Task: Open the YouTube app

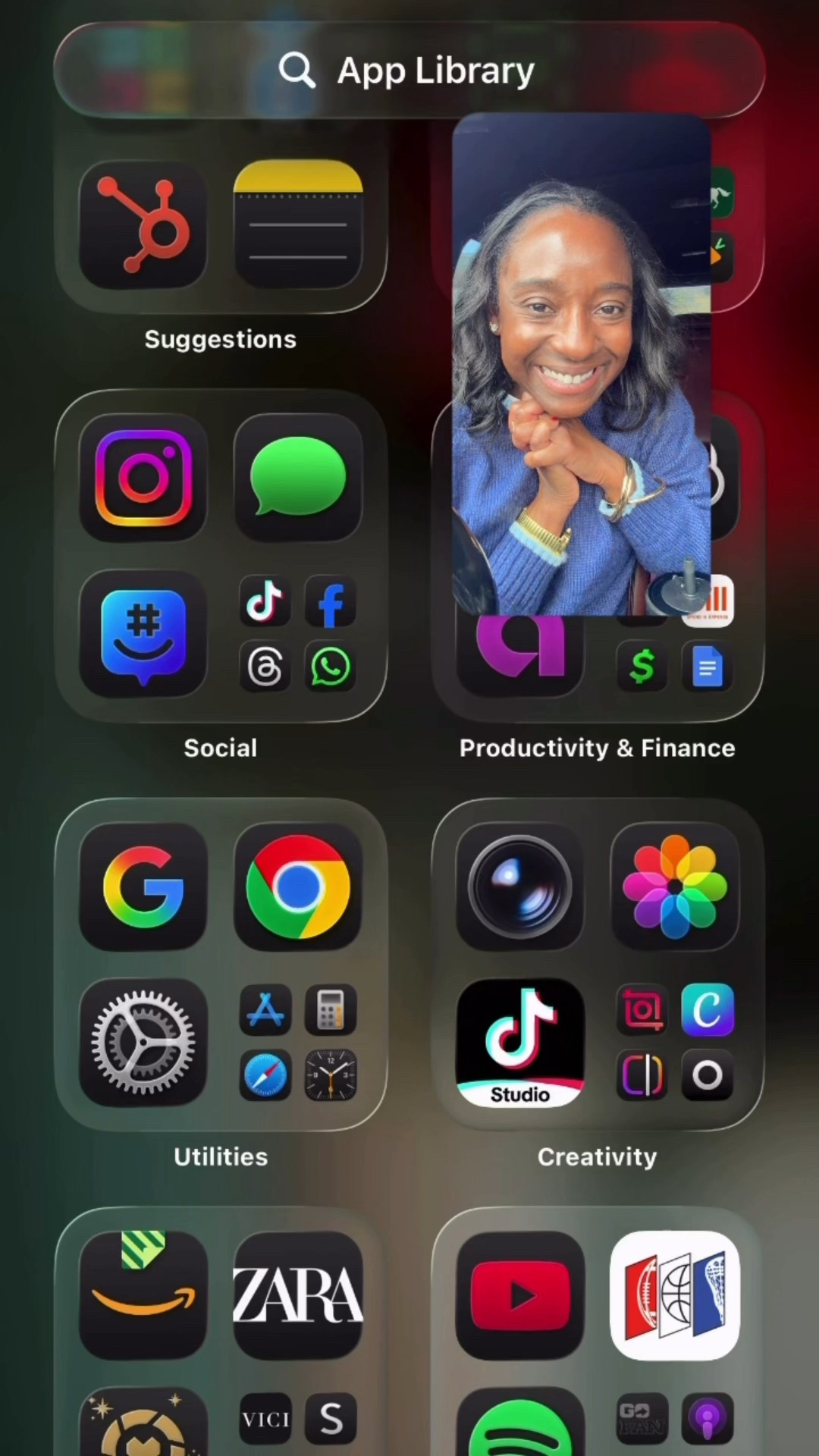Action: coord(519,1295)
